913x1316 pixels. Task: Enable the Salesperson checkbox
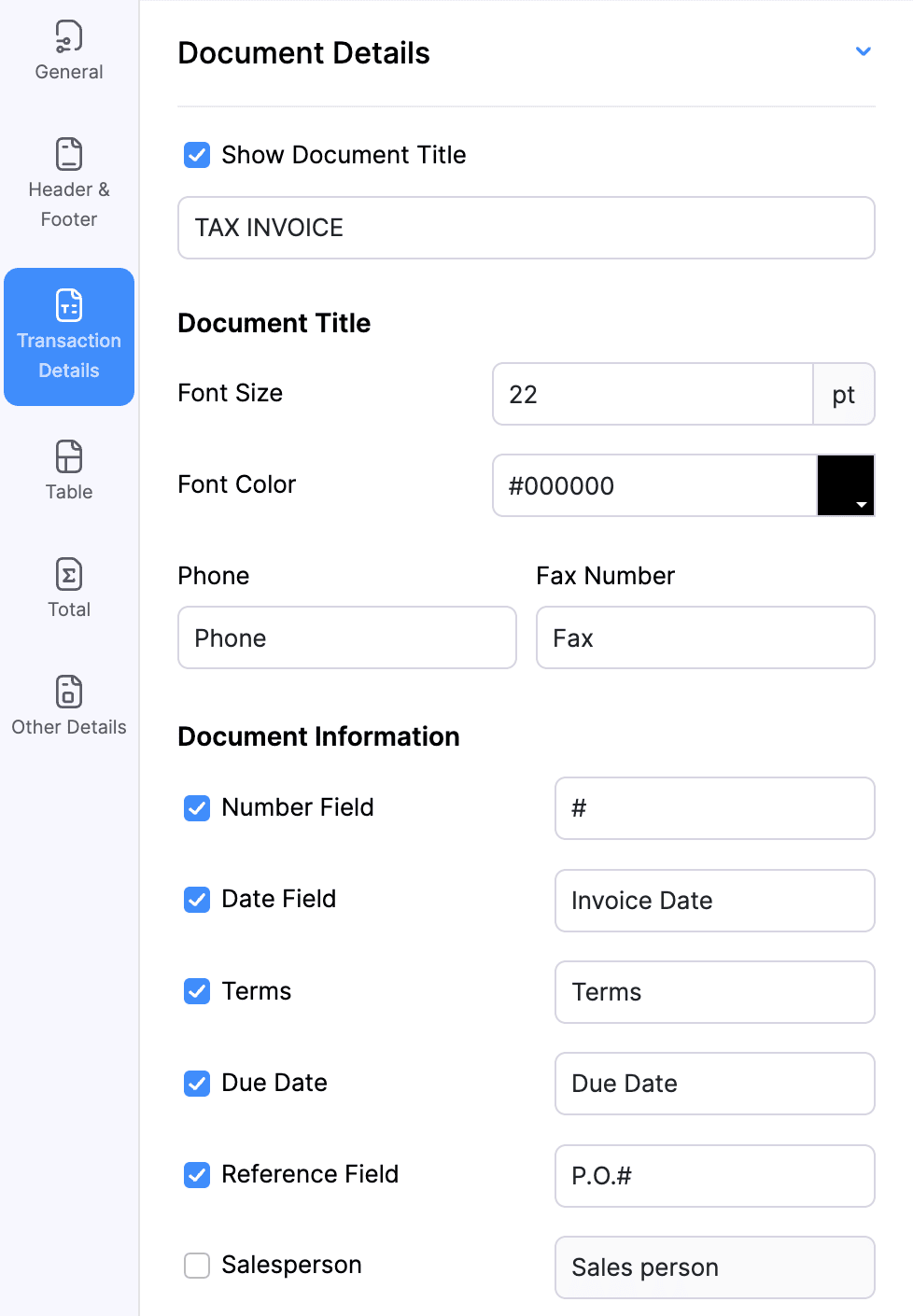pyautogui.click(x=197, y=1266)
